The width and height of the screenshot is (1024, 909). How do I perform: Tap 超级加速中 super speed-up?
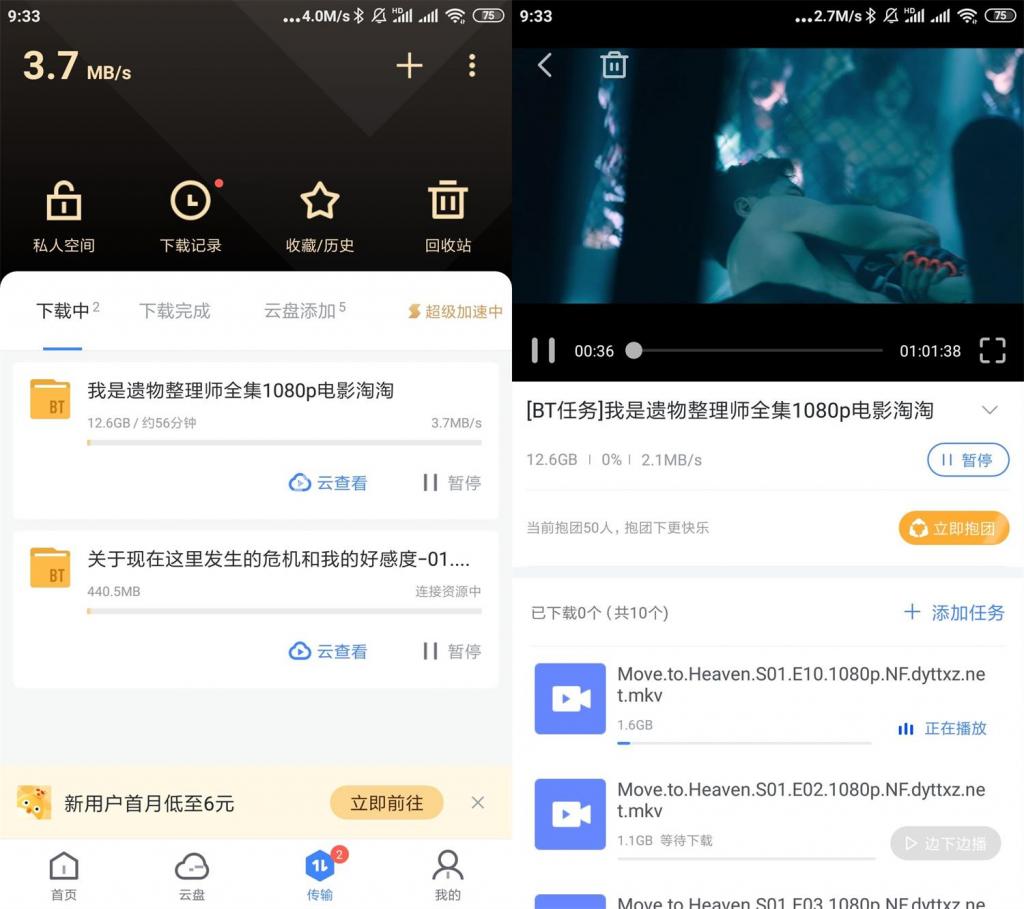click(x=455, y=312)
